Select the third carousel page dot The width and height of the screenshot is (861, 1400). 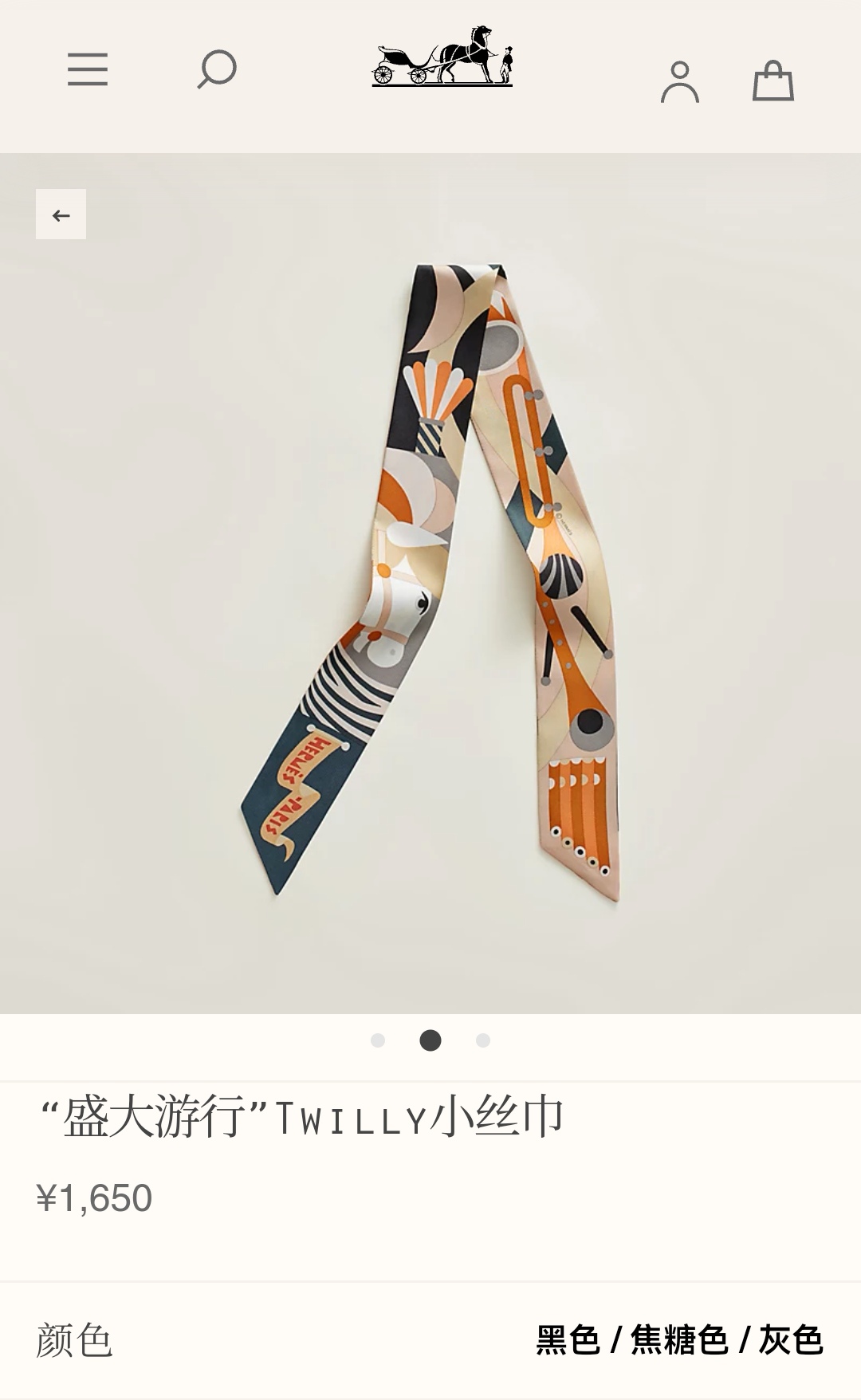(x=482, y=1040)
